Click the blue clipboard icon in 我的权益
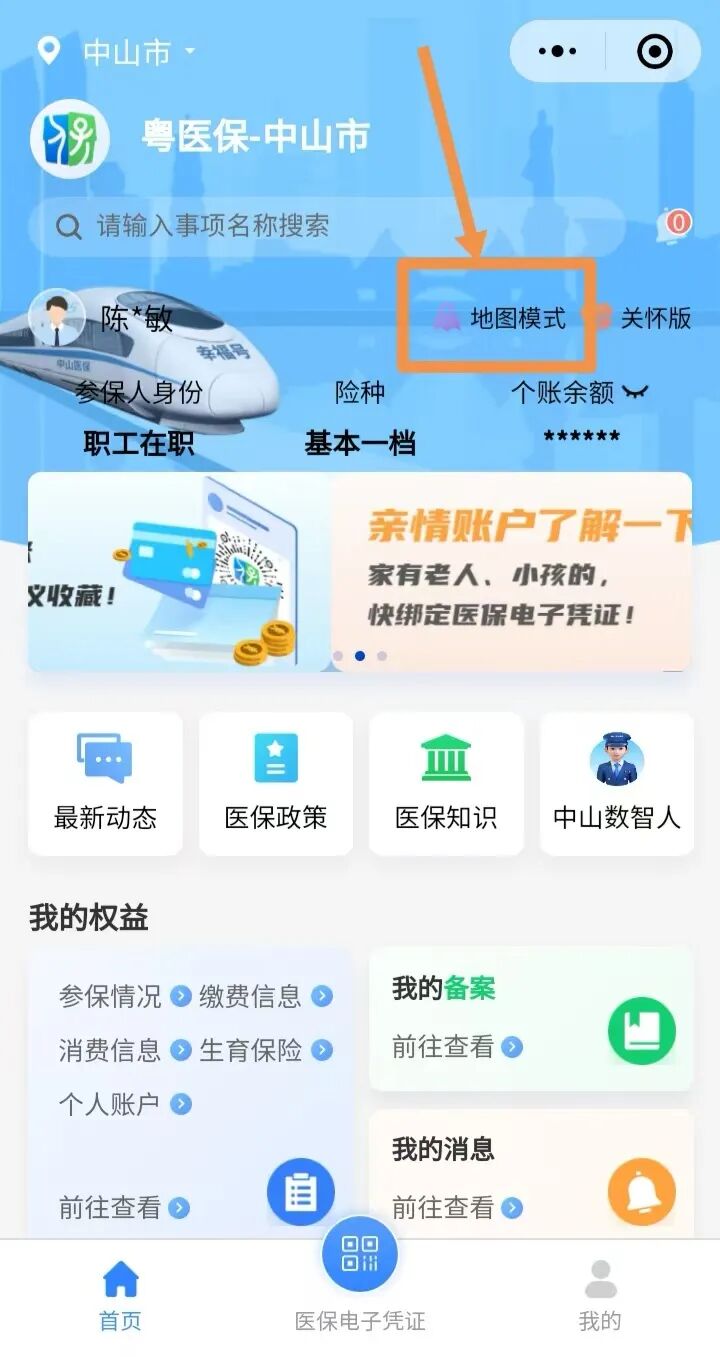This screenshot has width=720, height=1357. [x=299, y=1190]
